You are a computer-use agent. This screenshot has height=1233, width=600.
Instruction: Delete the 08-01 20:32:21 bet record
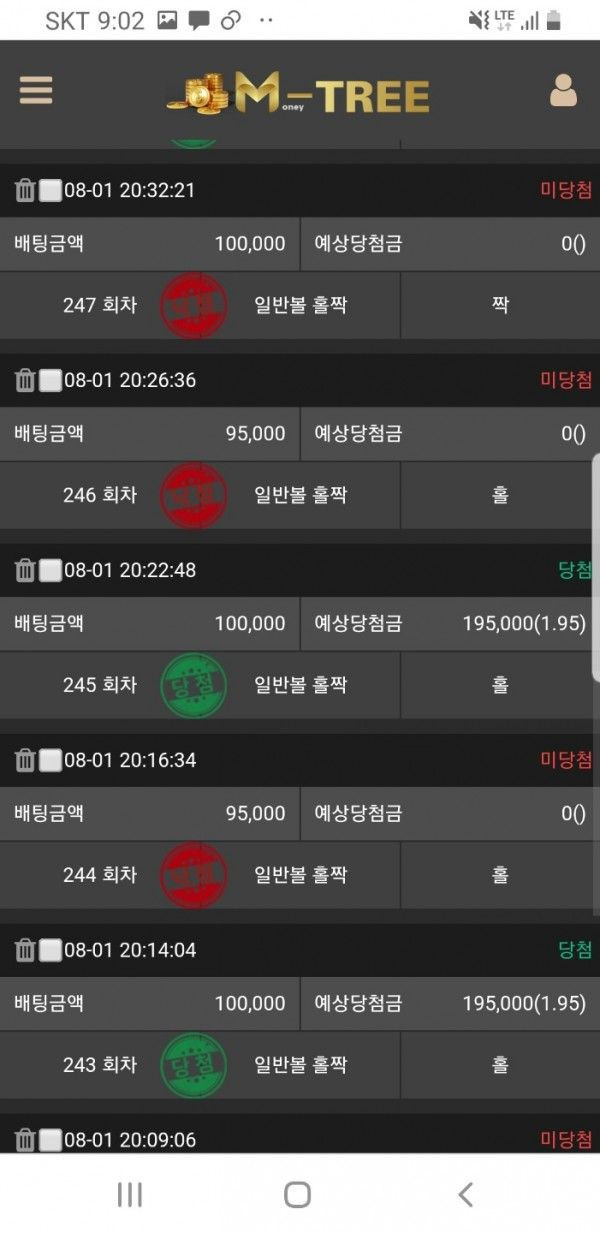point(25,190)
